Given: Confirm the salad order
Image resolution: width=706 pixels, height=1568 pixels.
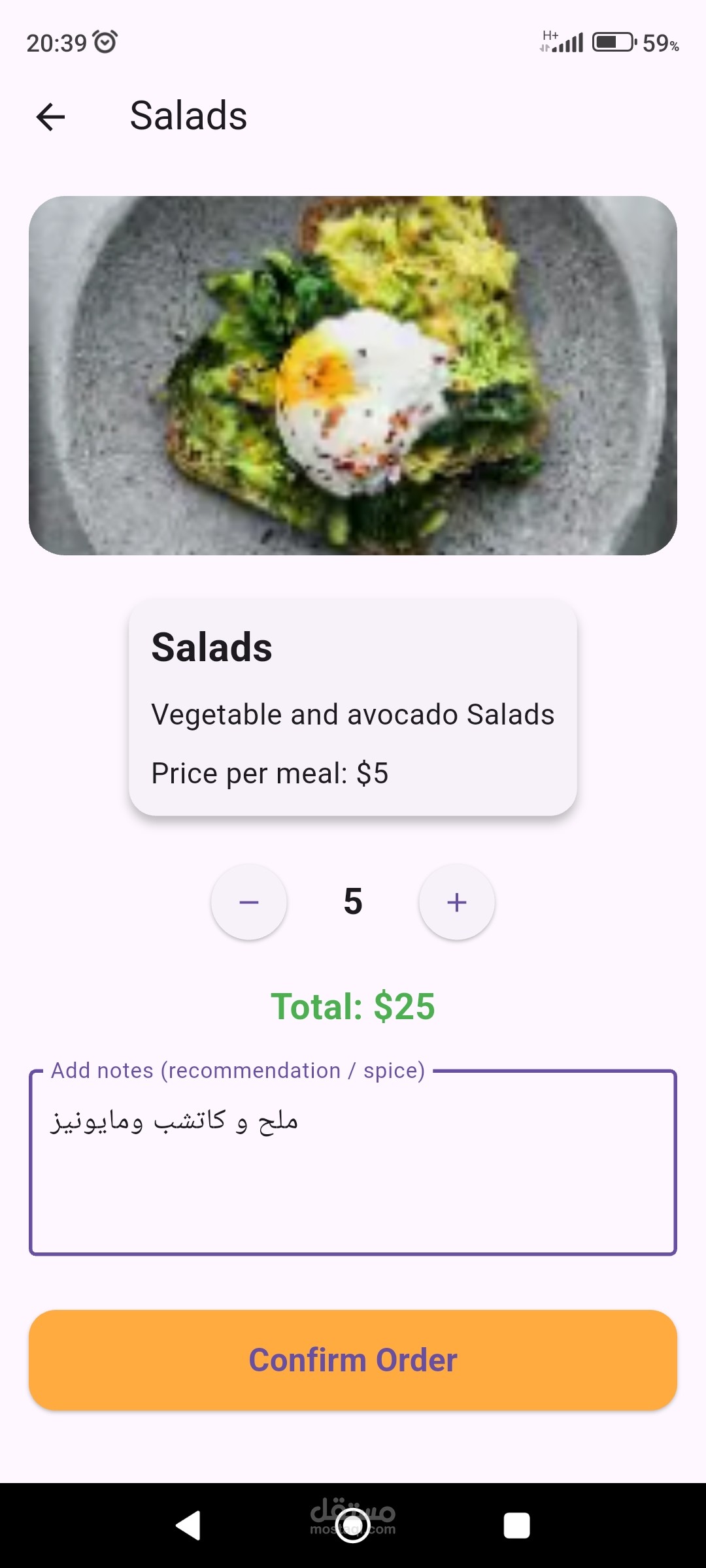Looking at the screenshot, I should (x=353, y=1360).
